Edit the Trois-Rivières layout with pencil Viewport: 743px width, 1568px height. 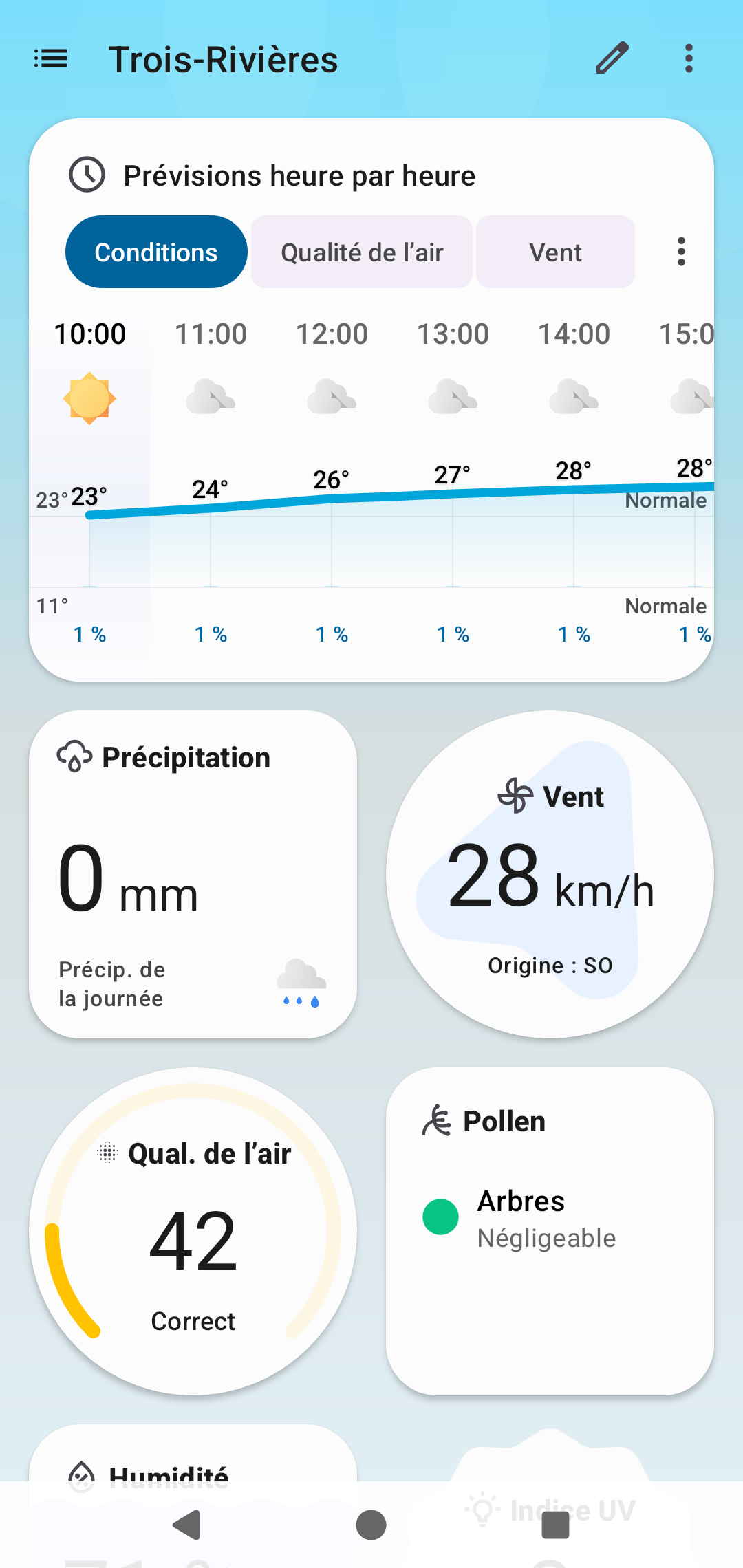coord(612,58)
